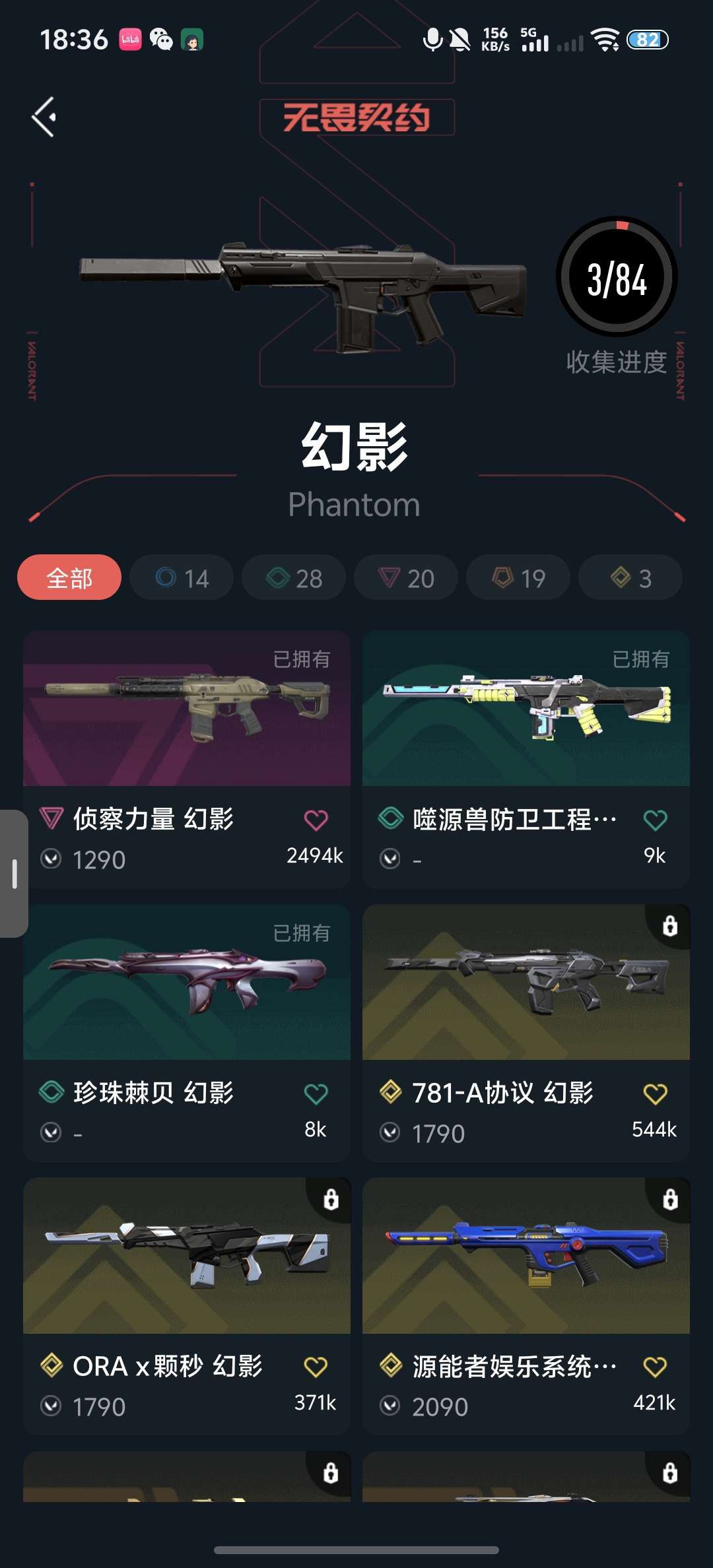Like the 源能者娱乐系统 skin

coord(655,1367)
